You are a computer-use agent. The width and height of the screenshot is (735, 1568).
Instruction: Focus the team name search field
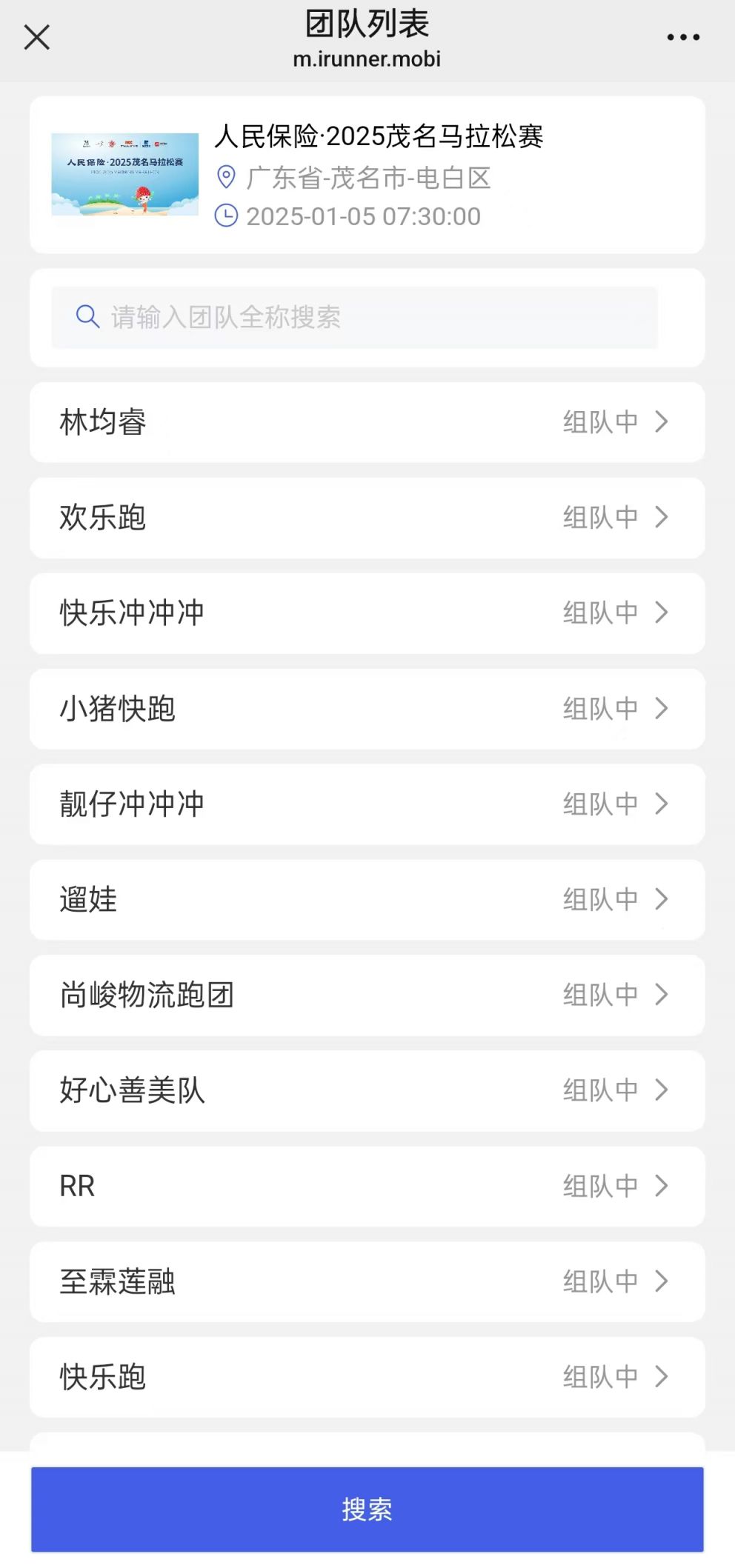coord(354,318)
